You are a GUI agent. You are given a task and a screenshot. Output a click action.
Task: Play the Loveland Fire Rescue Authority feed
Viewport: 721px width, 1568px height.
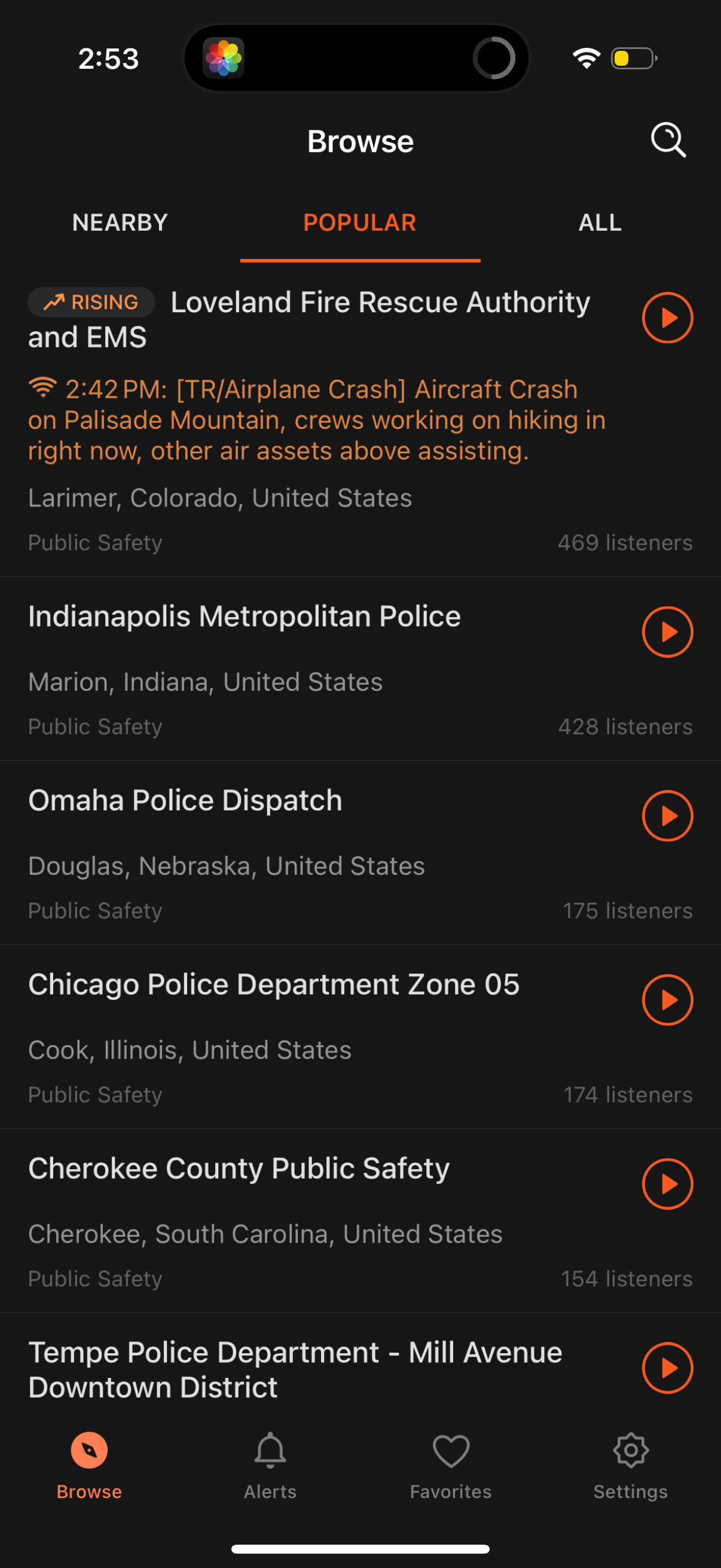point(667,317)
